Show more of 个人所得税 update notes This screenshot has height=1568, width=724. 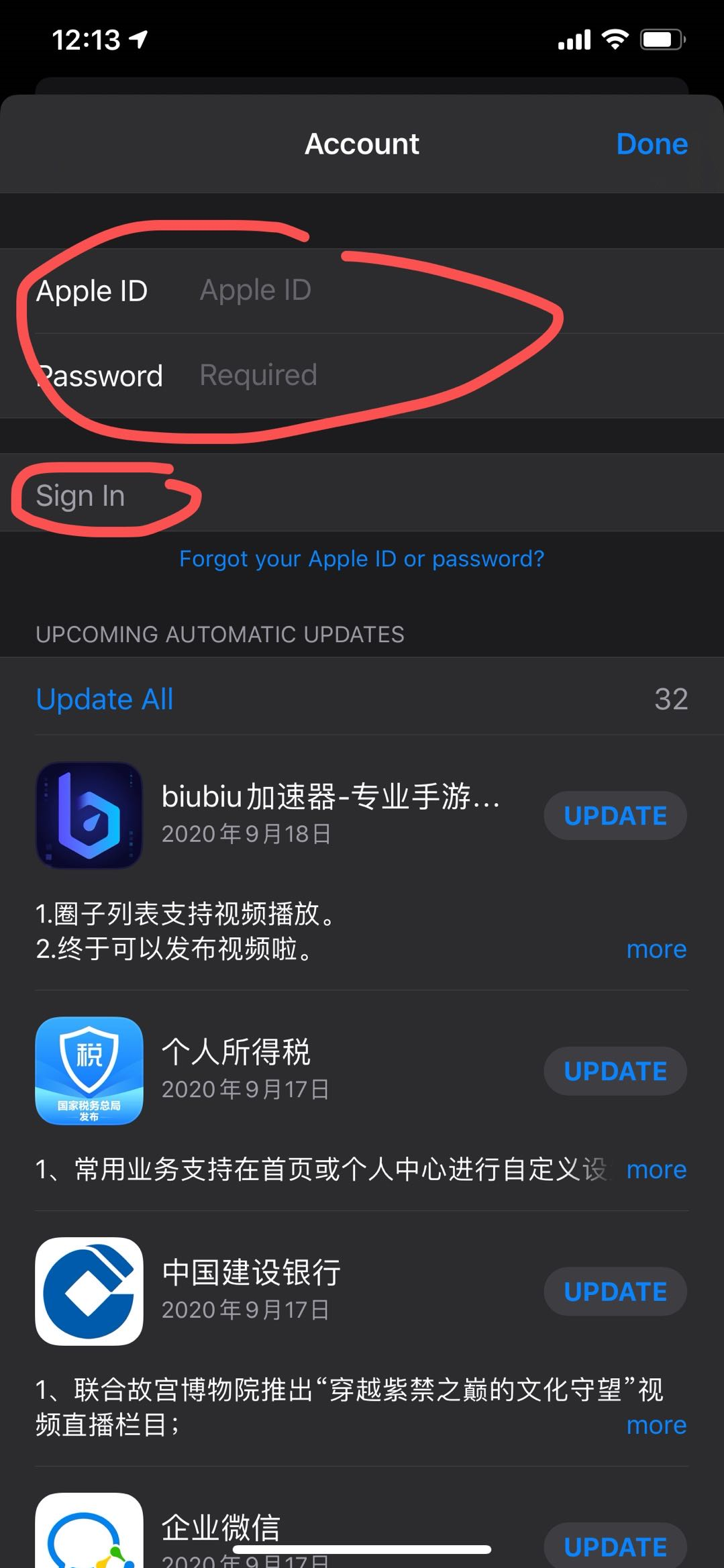pyautogui.click(x=656, y=1169)
